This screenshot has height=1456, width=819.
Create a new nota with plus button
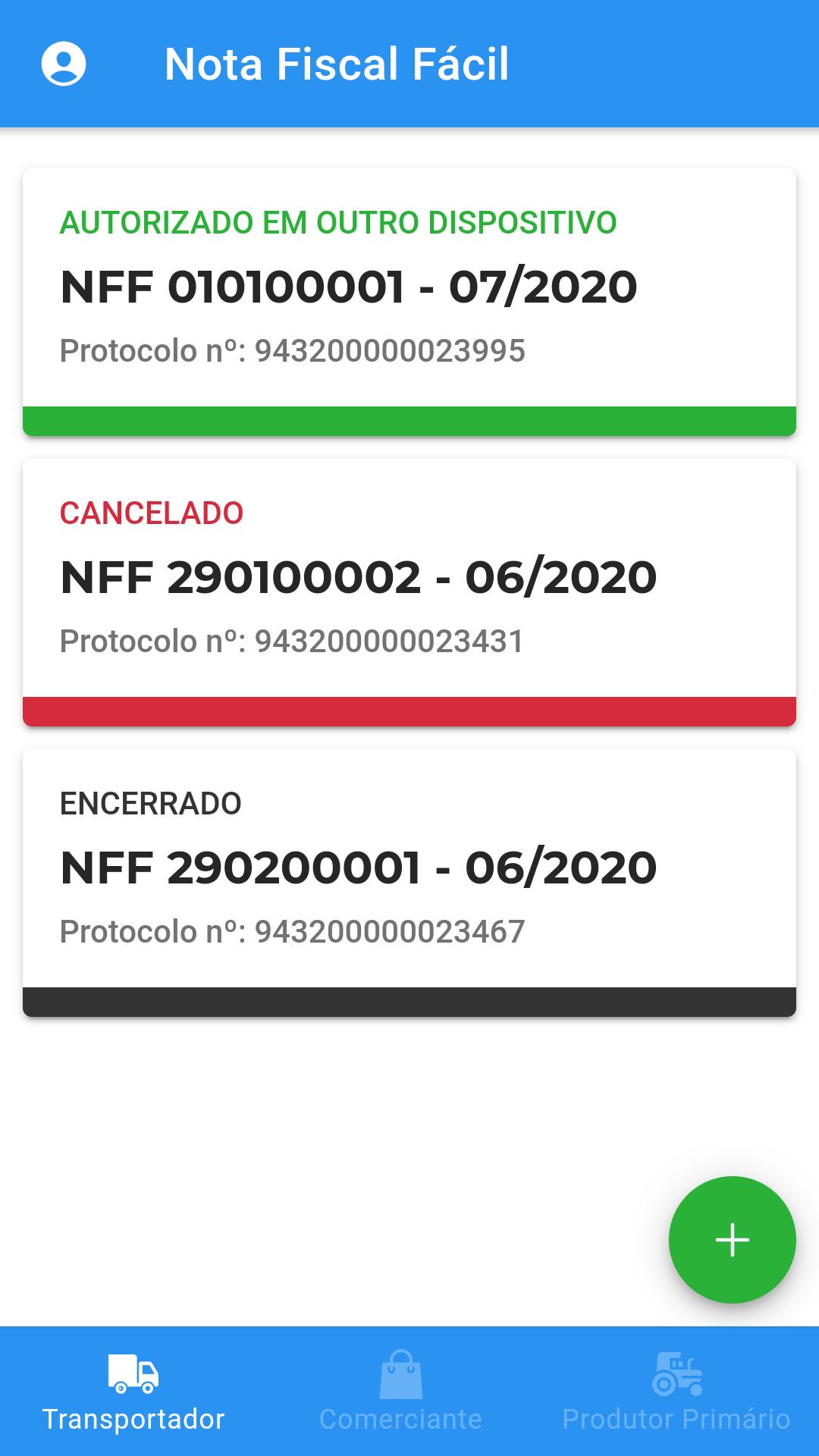(x=733, y=1240)
